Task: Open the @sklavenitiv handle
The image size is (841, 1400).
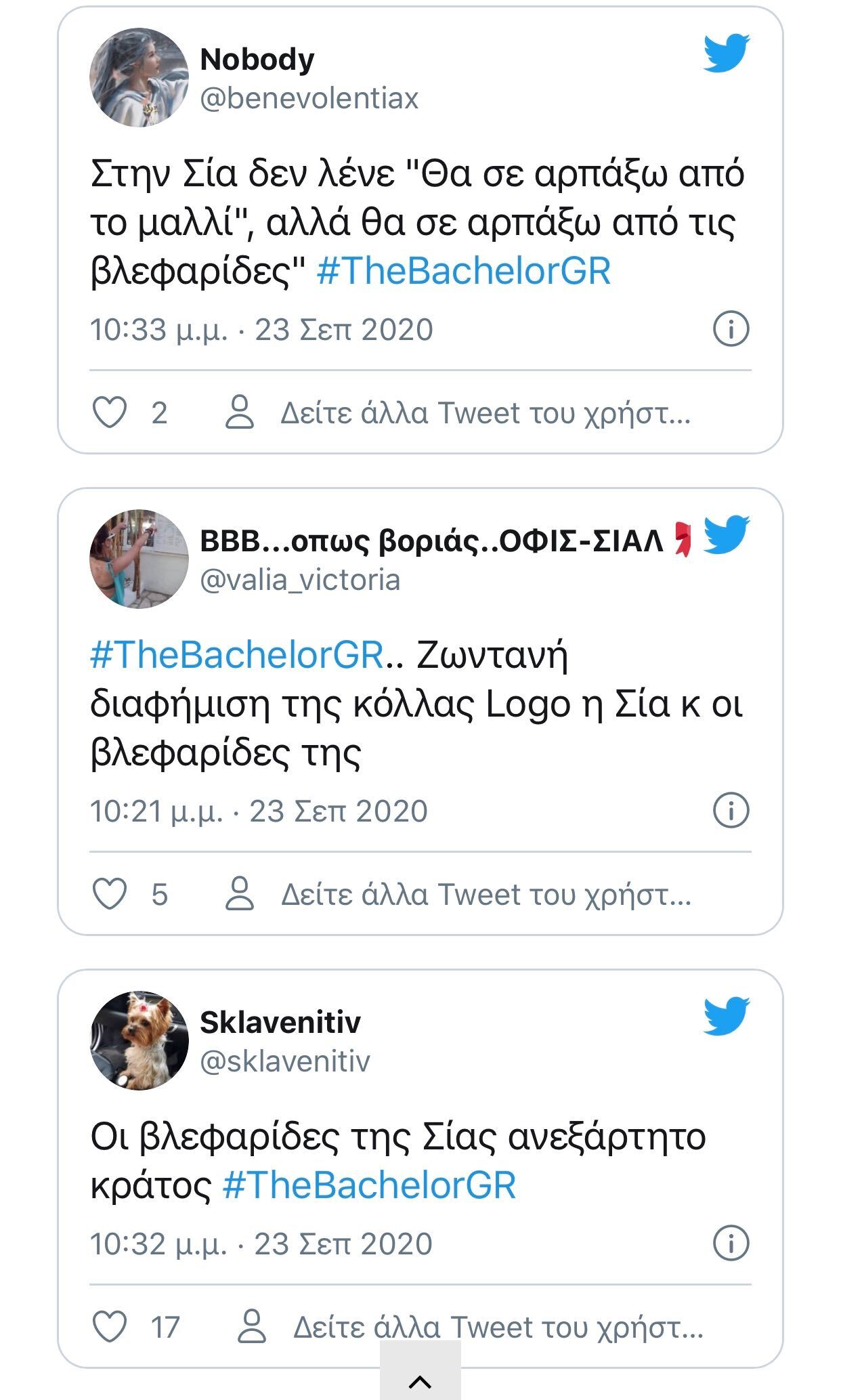Action: click(285, 1061)
